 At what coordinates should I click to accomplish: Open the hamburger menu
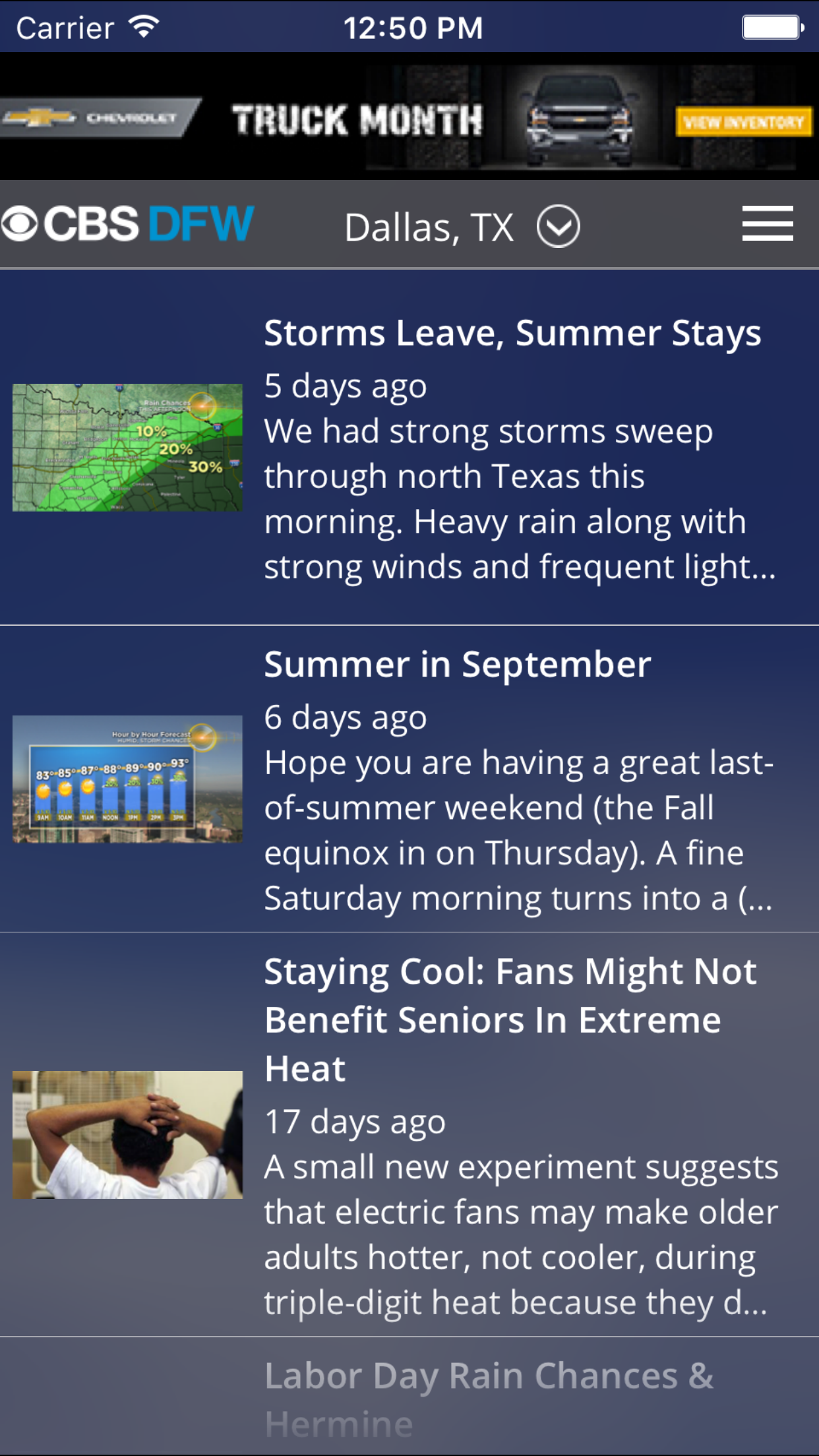(767, 224)
